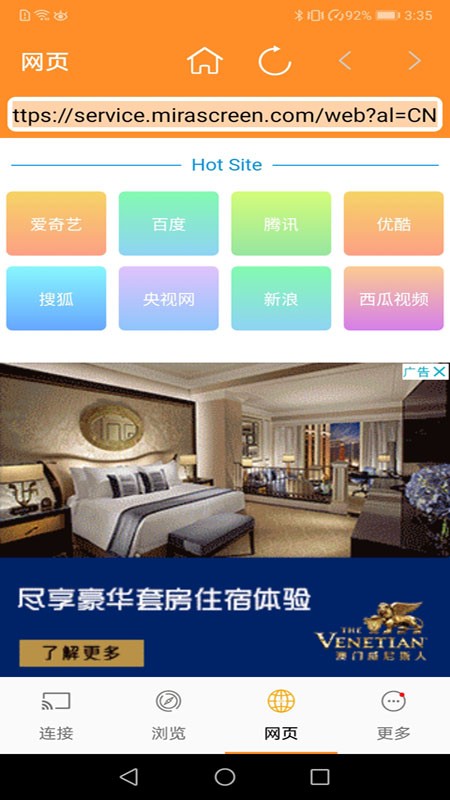Select the 网页 tab
450x800 pixels.
(281, 716)
